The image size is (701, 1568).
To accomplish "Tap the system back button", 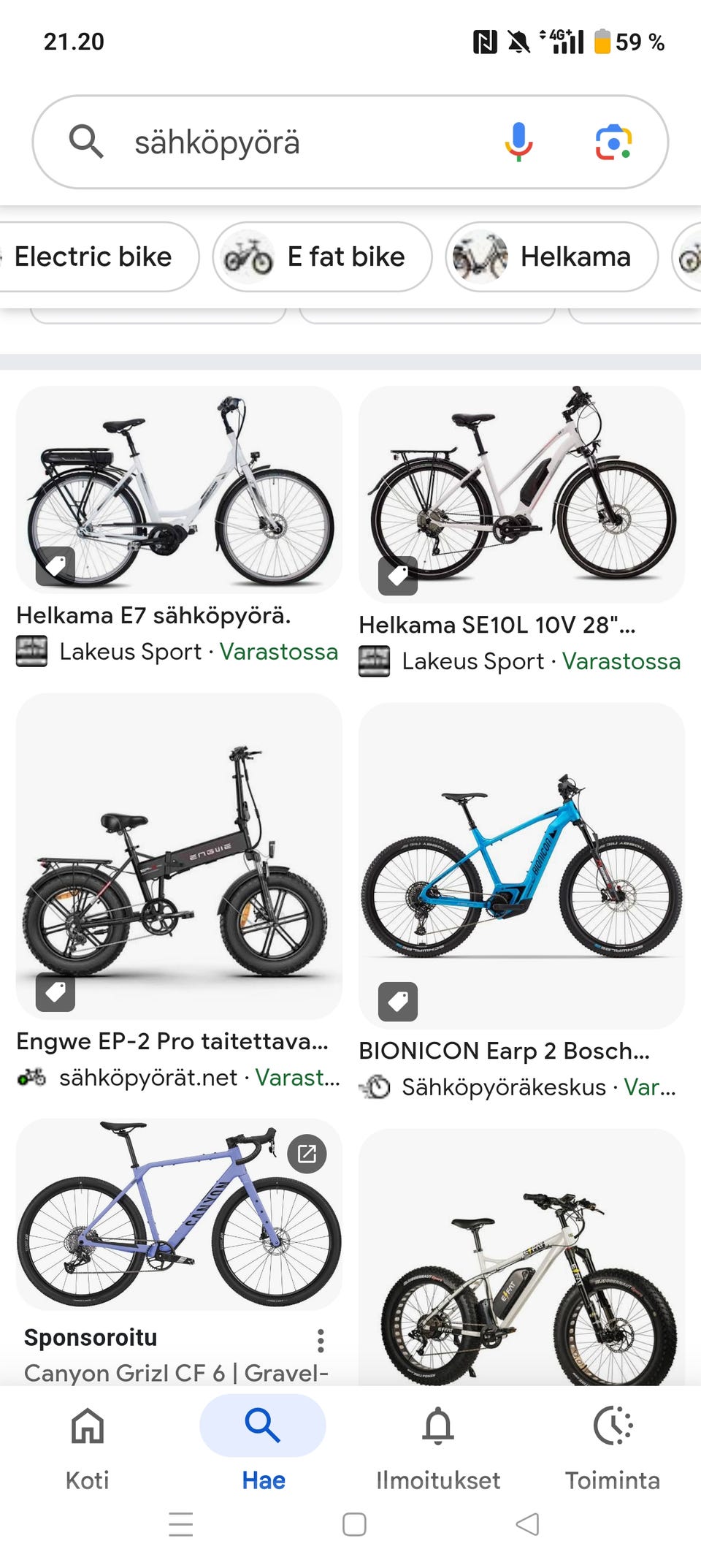I will (527, 1524).
